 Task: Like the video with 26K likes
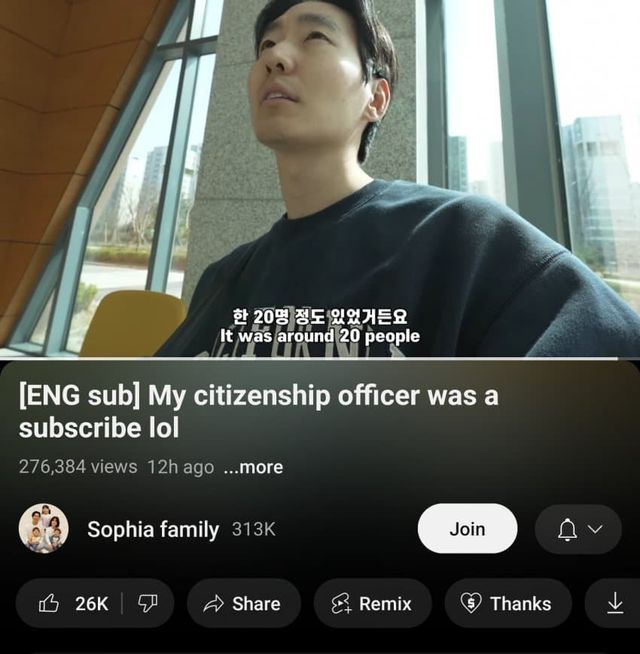pyautogui.click(x=74, y=603)
